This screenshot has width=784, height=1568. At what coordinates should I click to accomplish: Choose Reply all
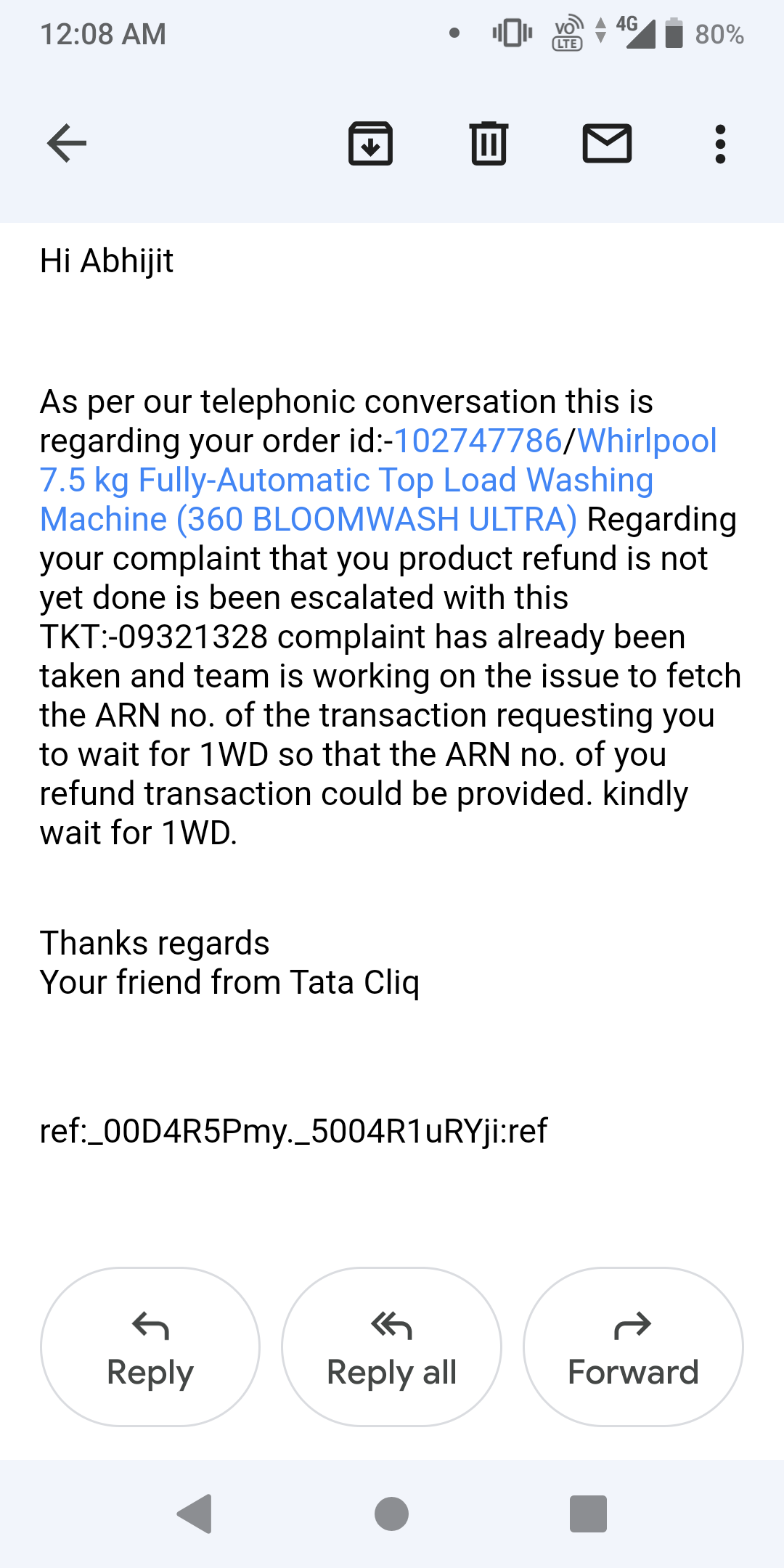pos(391,1347)
